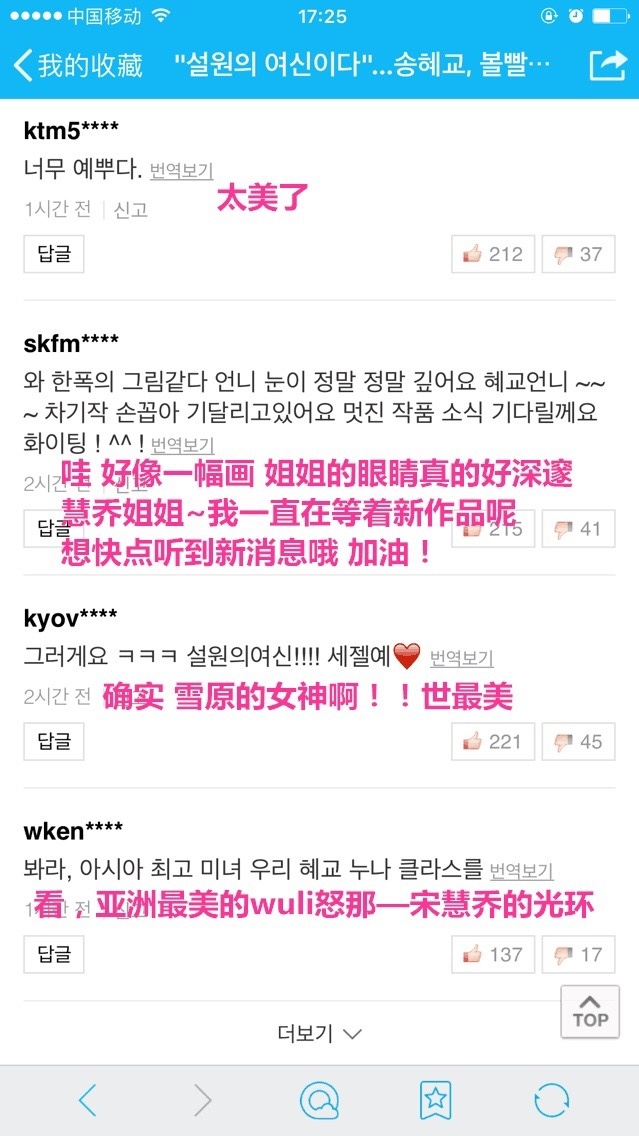
Task: Reply to ktm5's comment with 답글
Action: pyautogui.click(x=54, y=254)
